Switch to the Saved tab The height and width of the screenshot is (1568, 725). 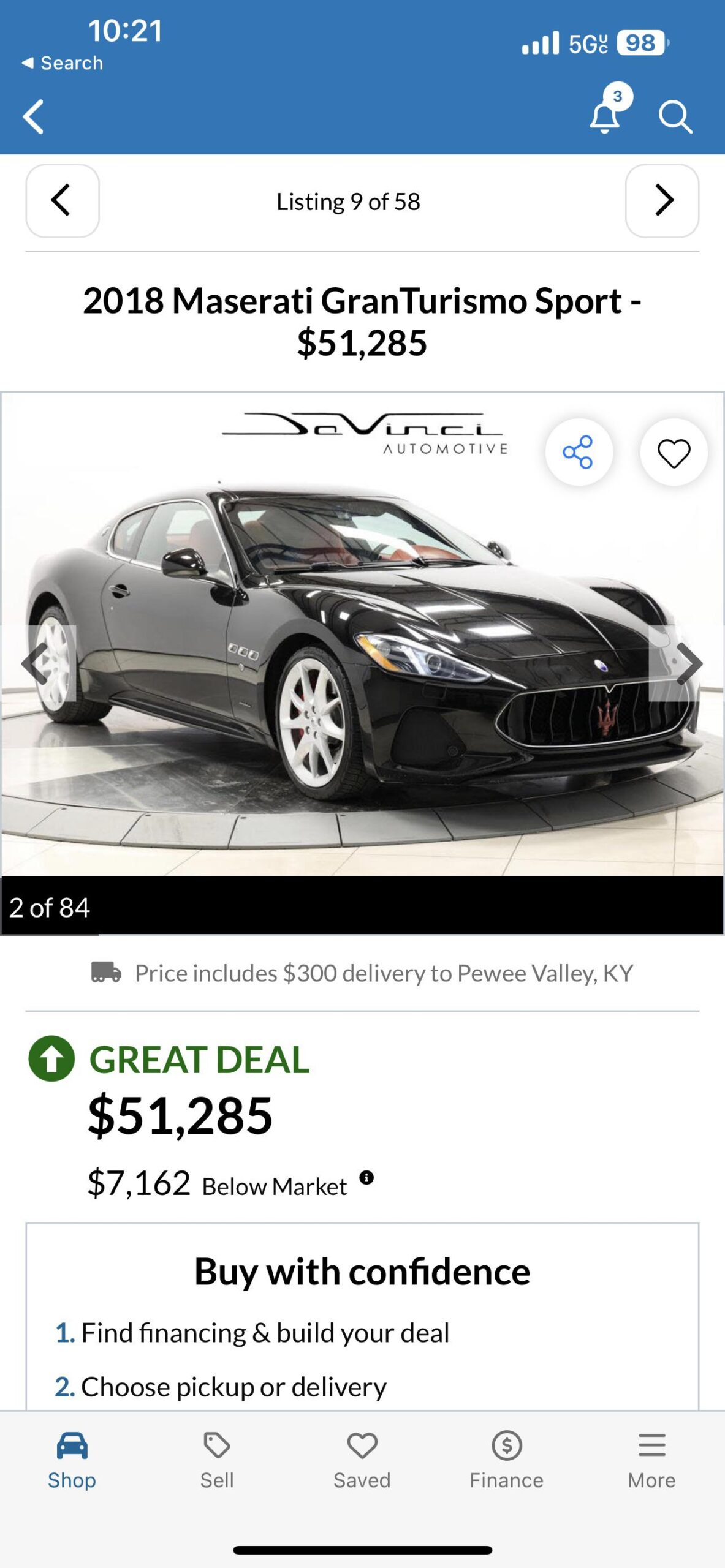[x=362, y=1460]
